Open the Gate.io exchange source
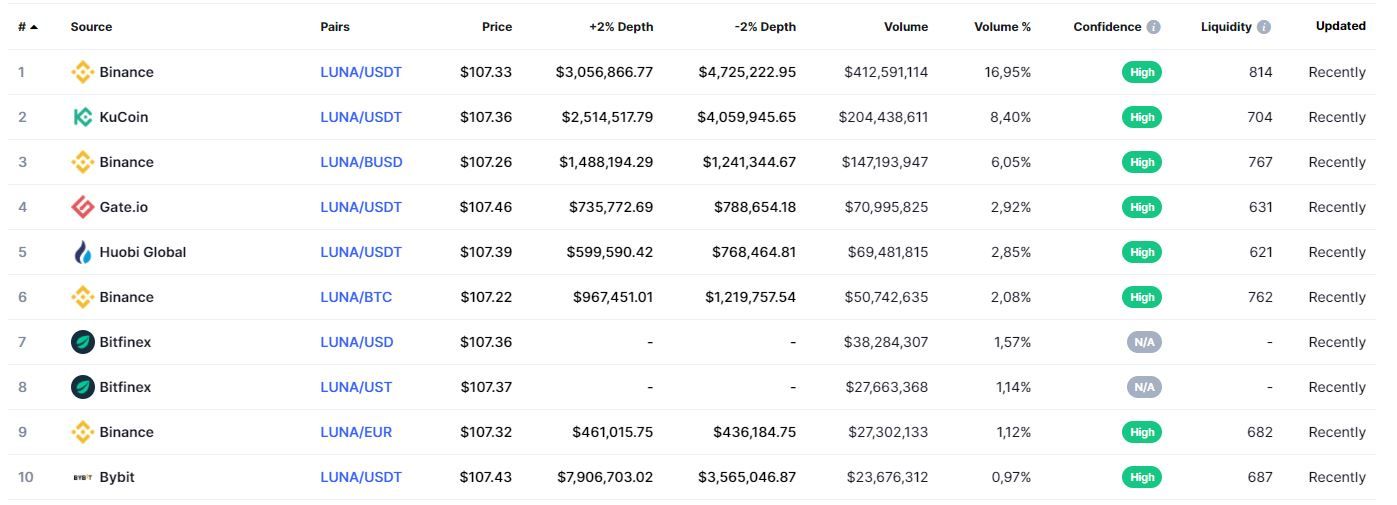This screenshot has width=1397, height=505. 122,207
